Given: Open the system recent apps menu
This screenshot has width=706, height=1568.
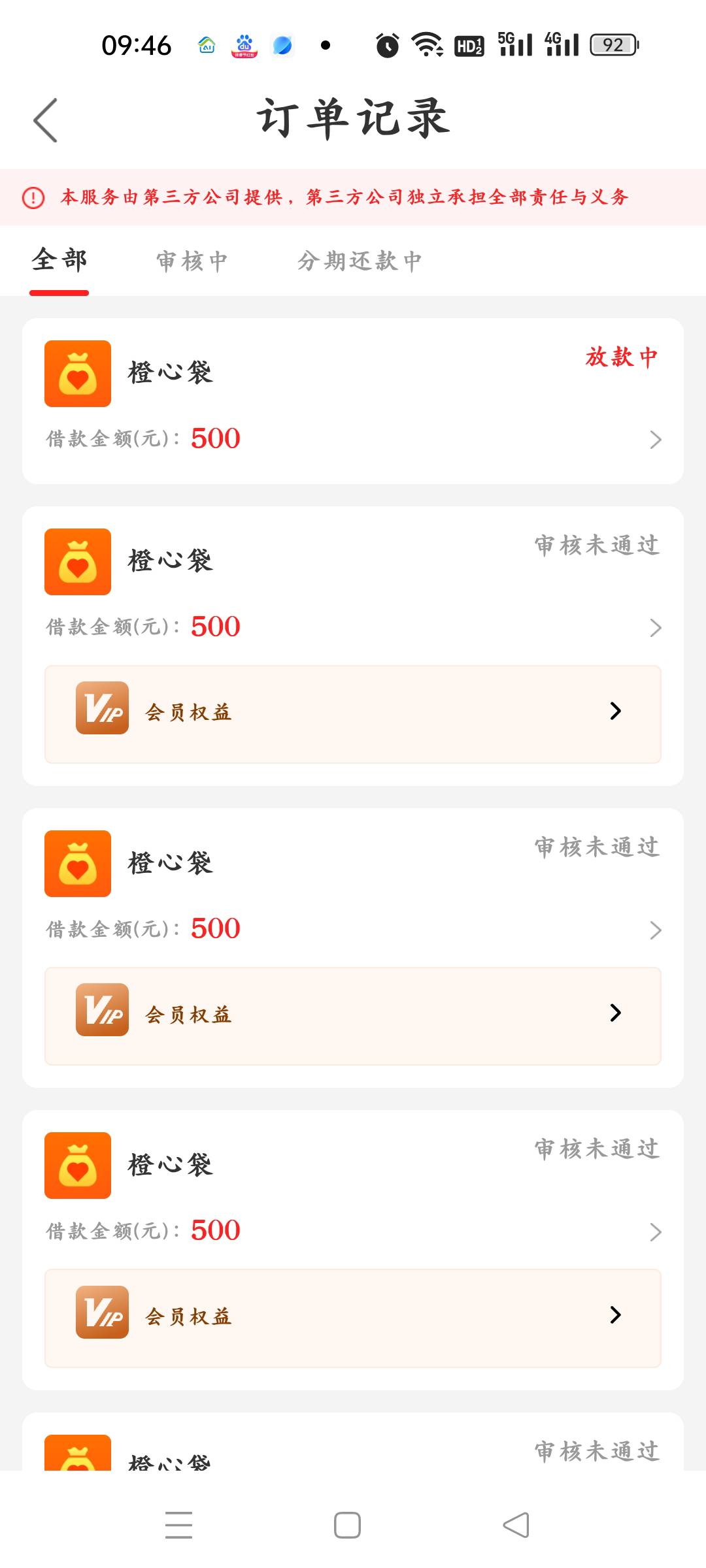Looking at the screenshot, I should [x=178, y=1525].
